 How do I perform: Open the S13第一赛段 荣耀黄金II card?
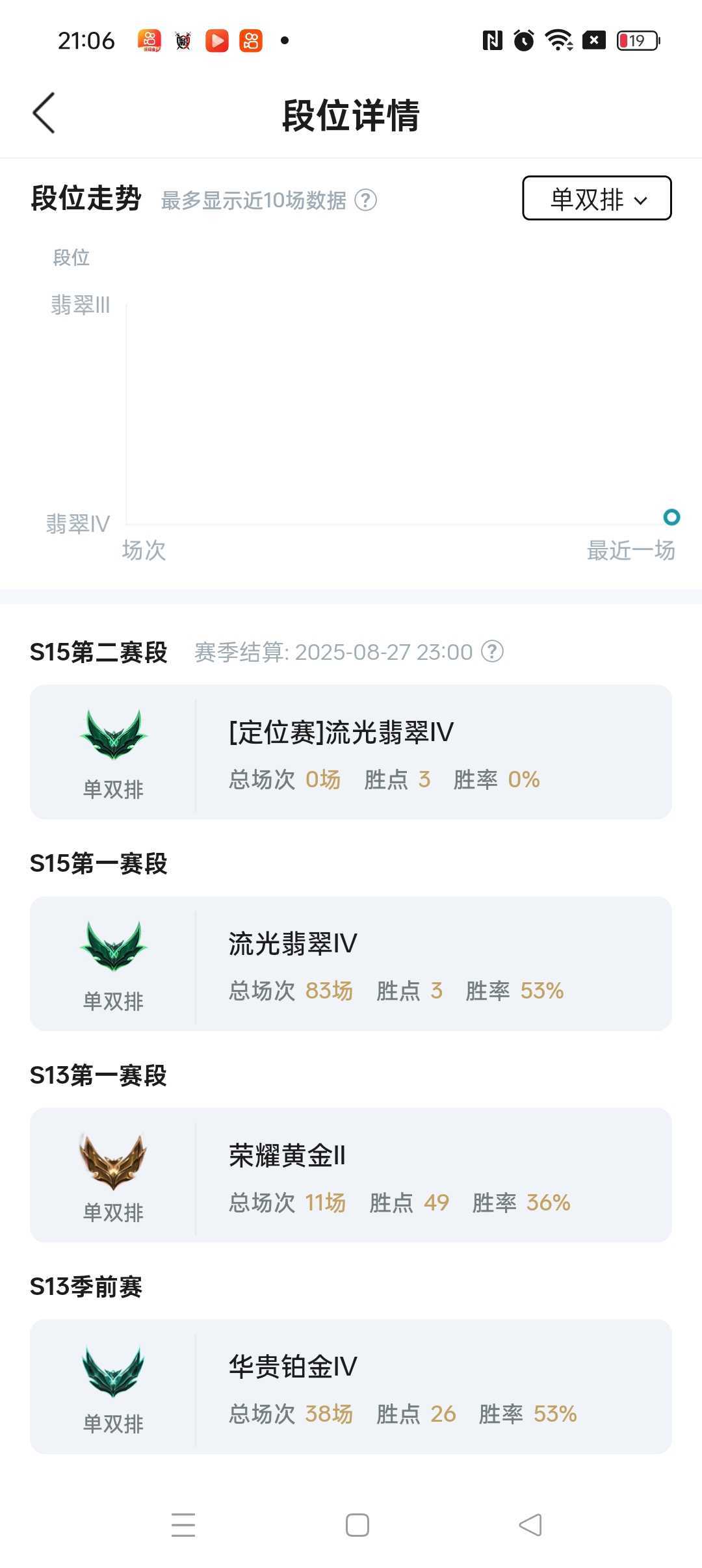click(x=351, y=1175)
